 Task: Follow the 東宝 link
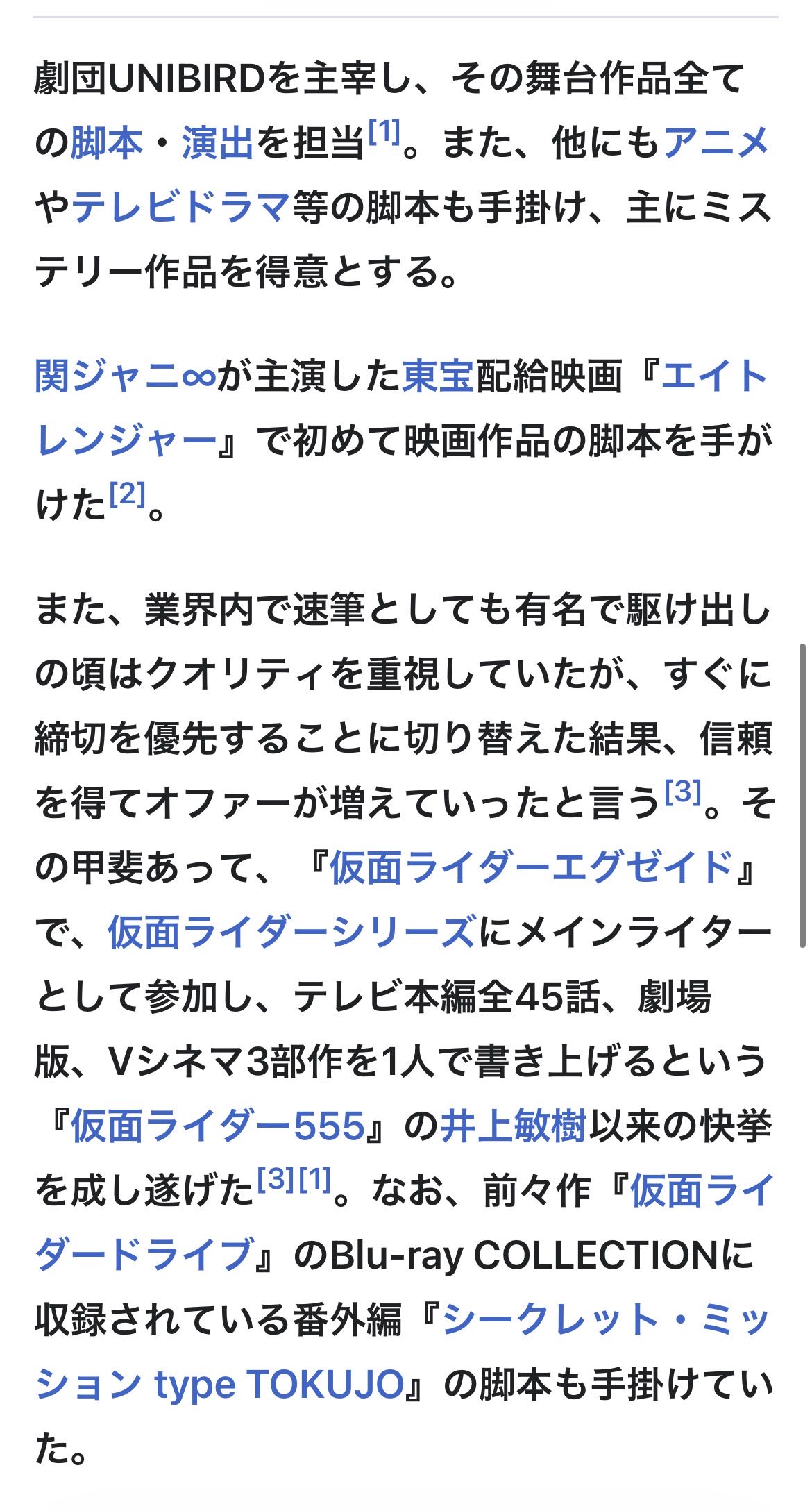(x=438, y=377)
